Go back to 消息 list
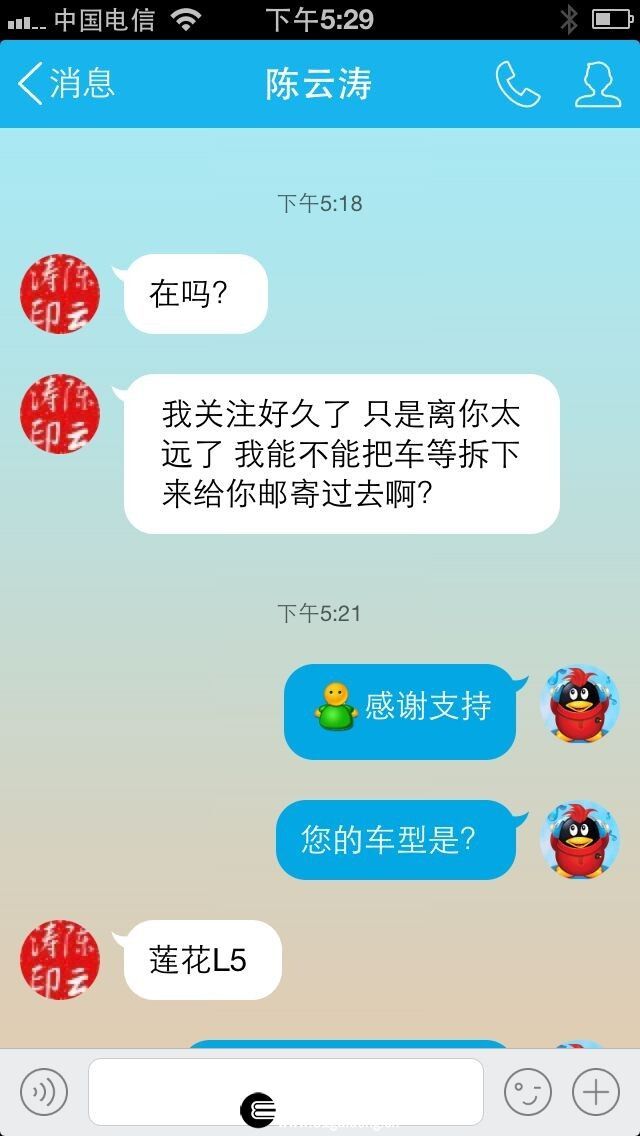640x1136 pixels. 66,83
